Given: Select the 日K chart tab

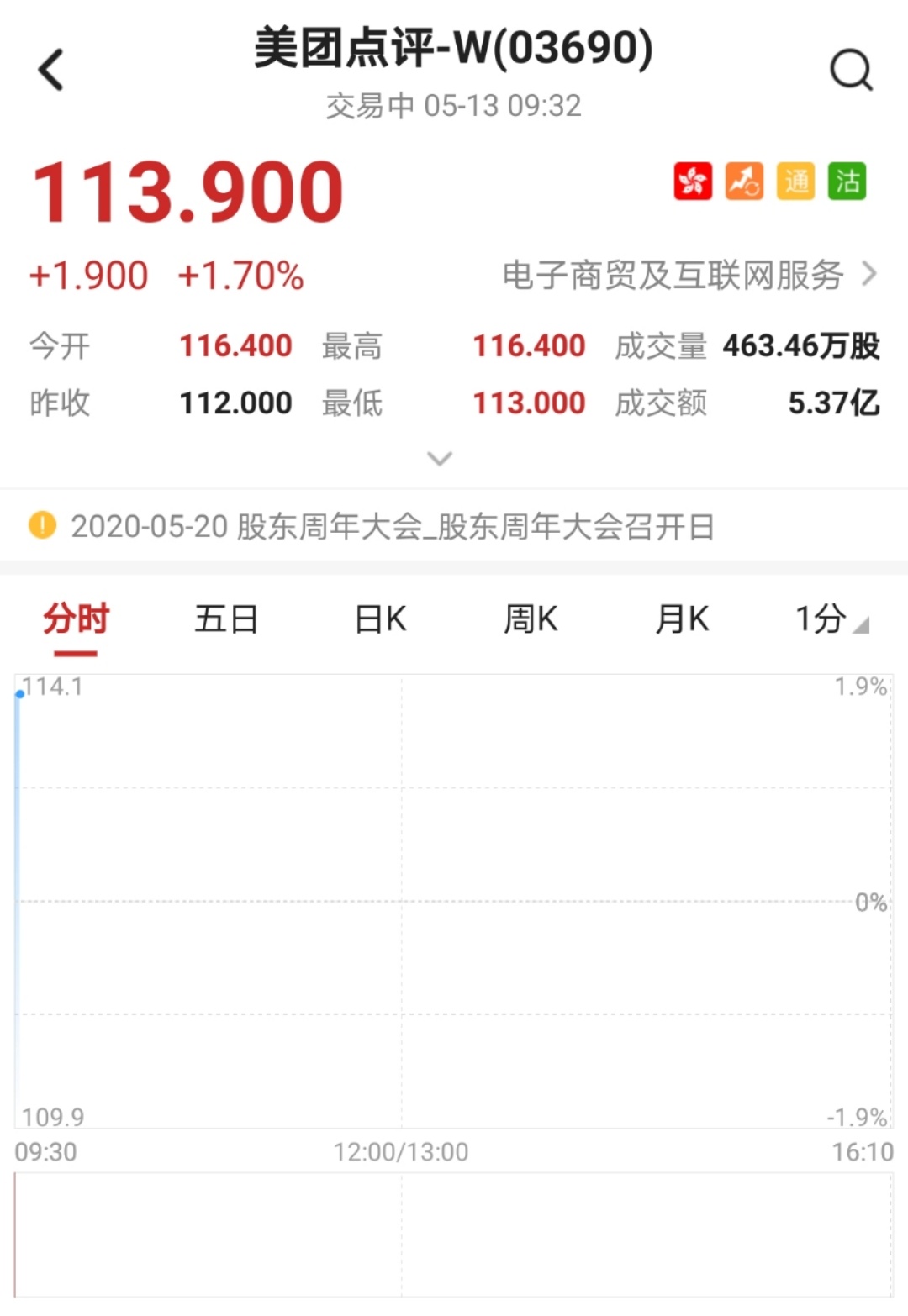Looking at the screenshot, I should 380,620.
